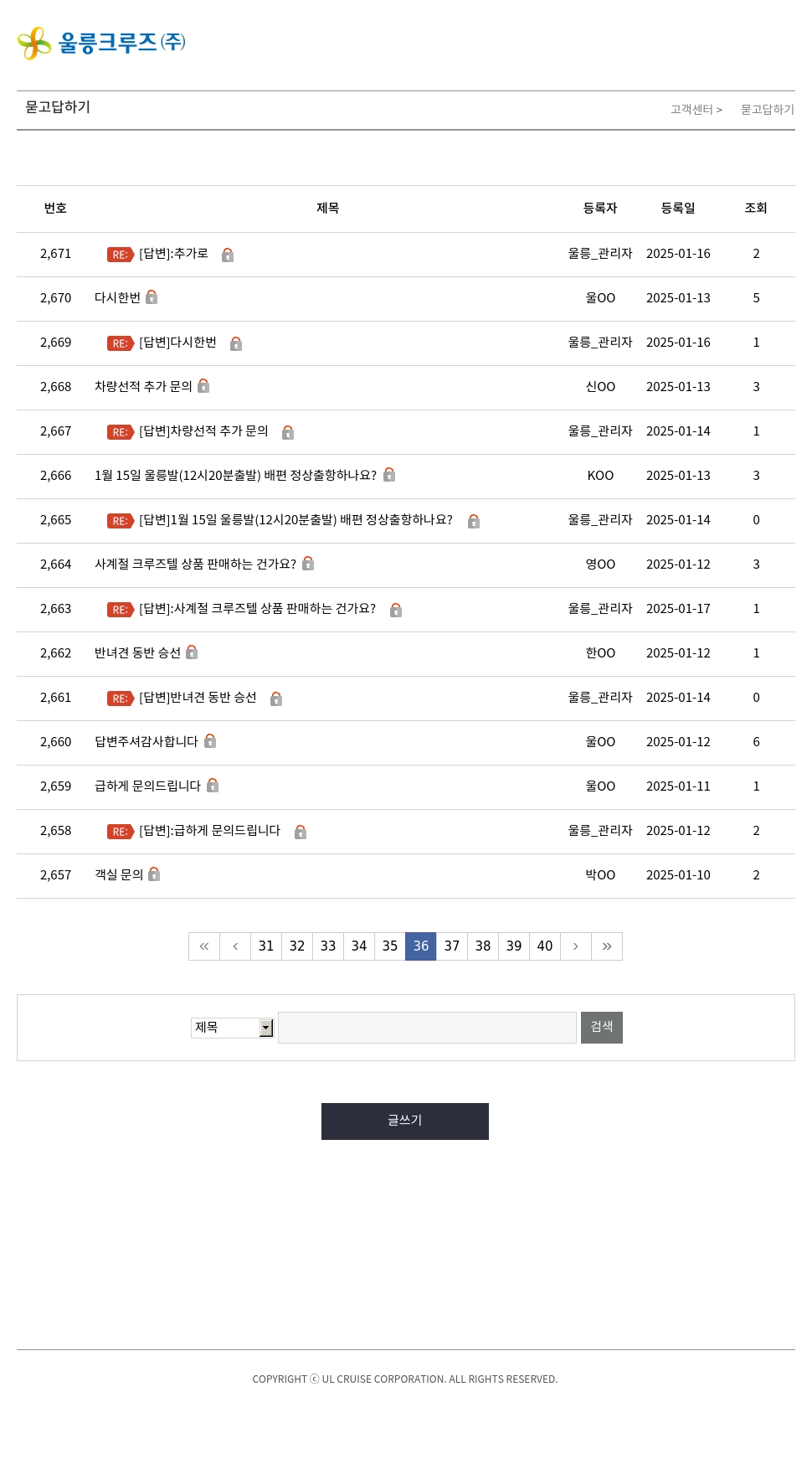The width and height of the screenshot is (812, 1459).
Task: Jump forward with the double-right arrow
Action: [x=607, y=946]
